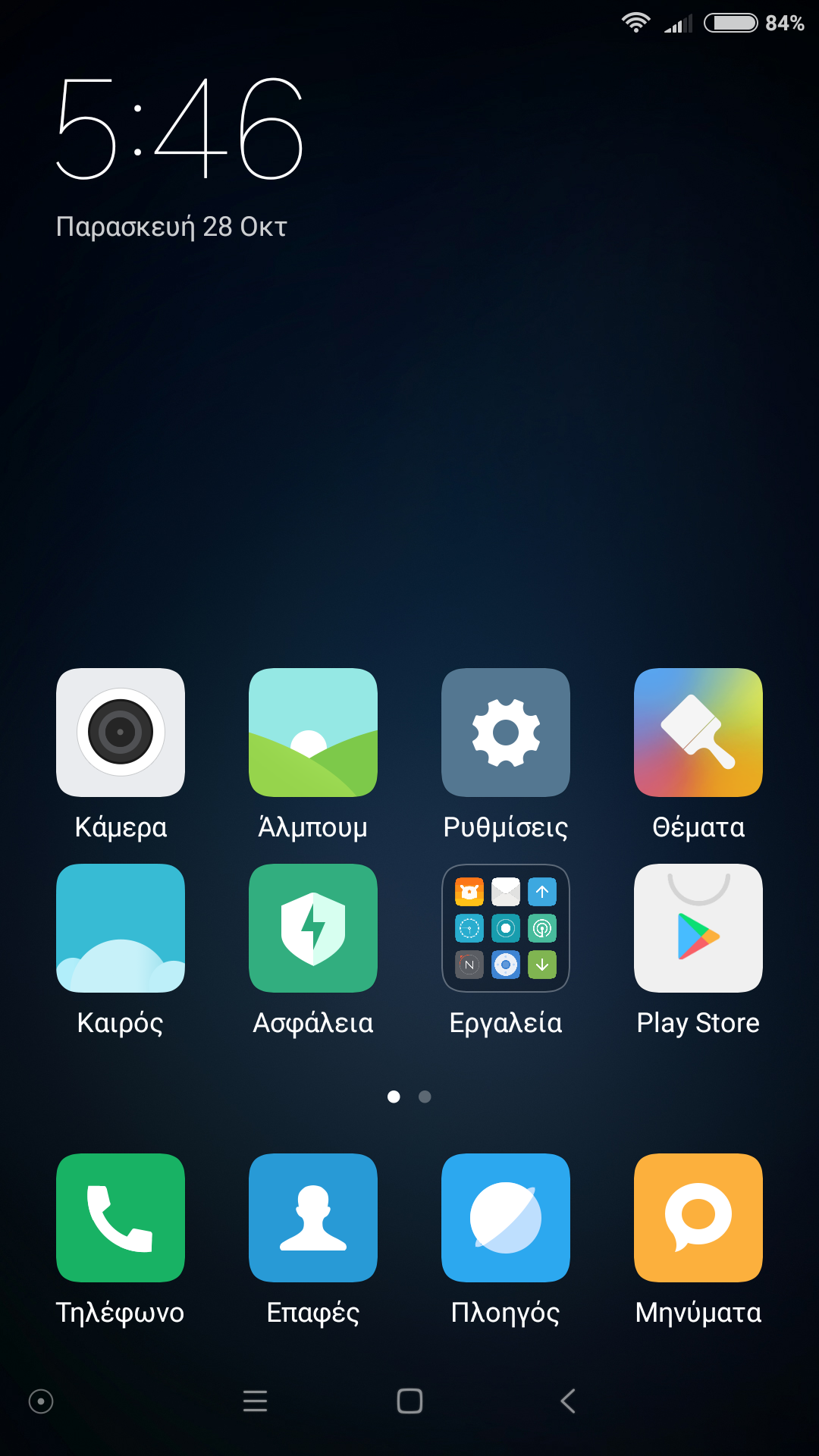The height and width of the screenshot is (1456, 819).
Task: Launch Play Store
Action: 698,928
